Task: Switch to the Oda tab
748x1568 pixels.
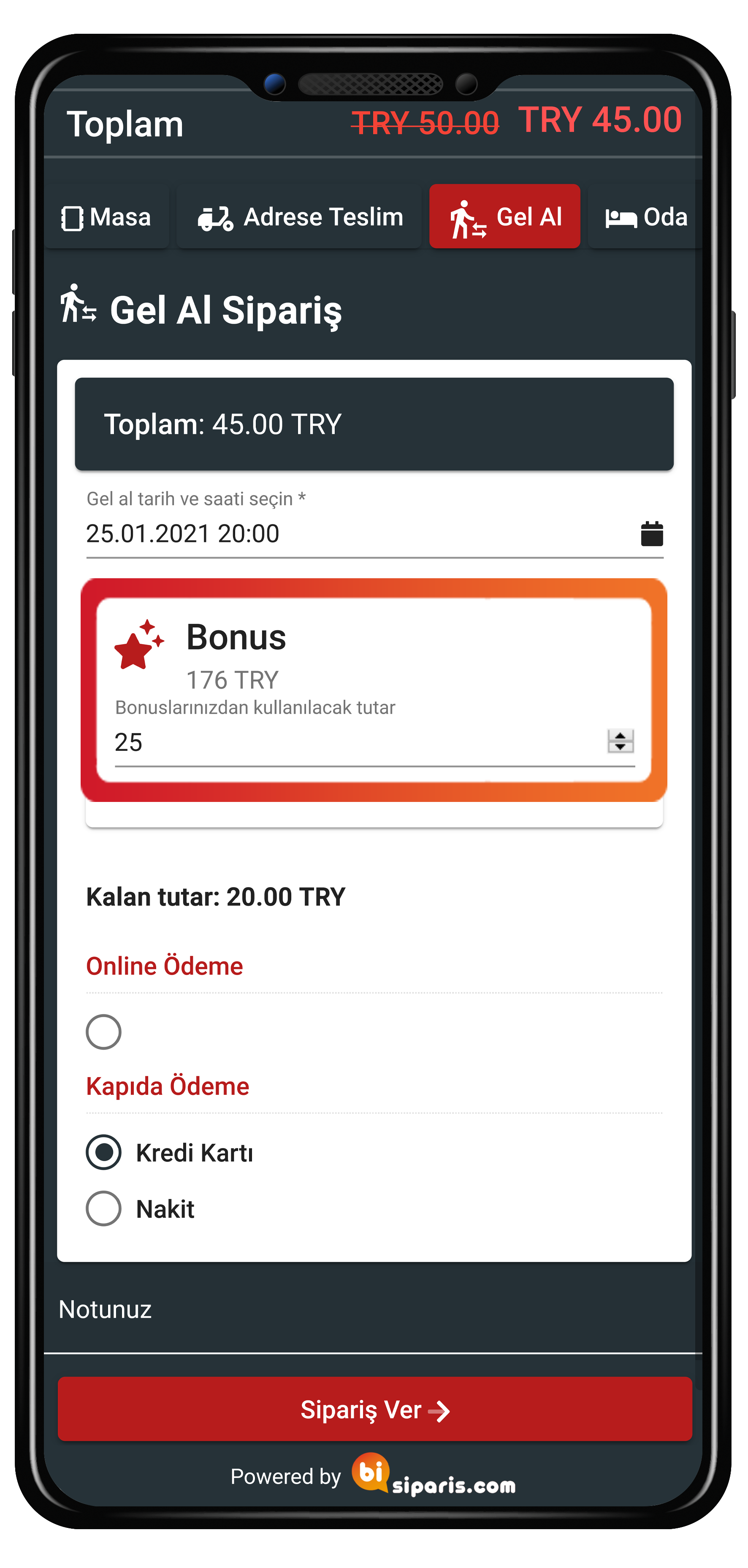Action: 645,217
